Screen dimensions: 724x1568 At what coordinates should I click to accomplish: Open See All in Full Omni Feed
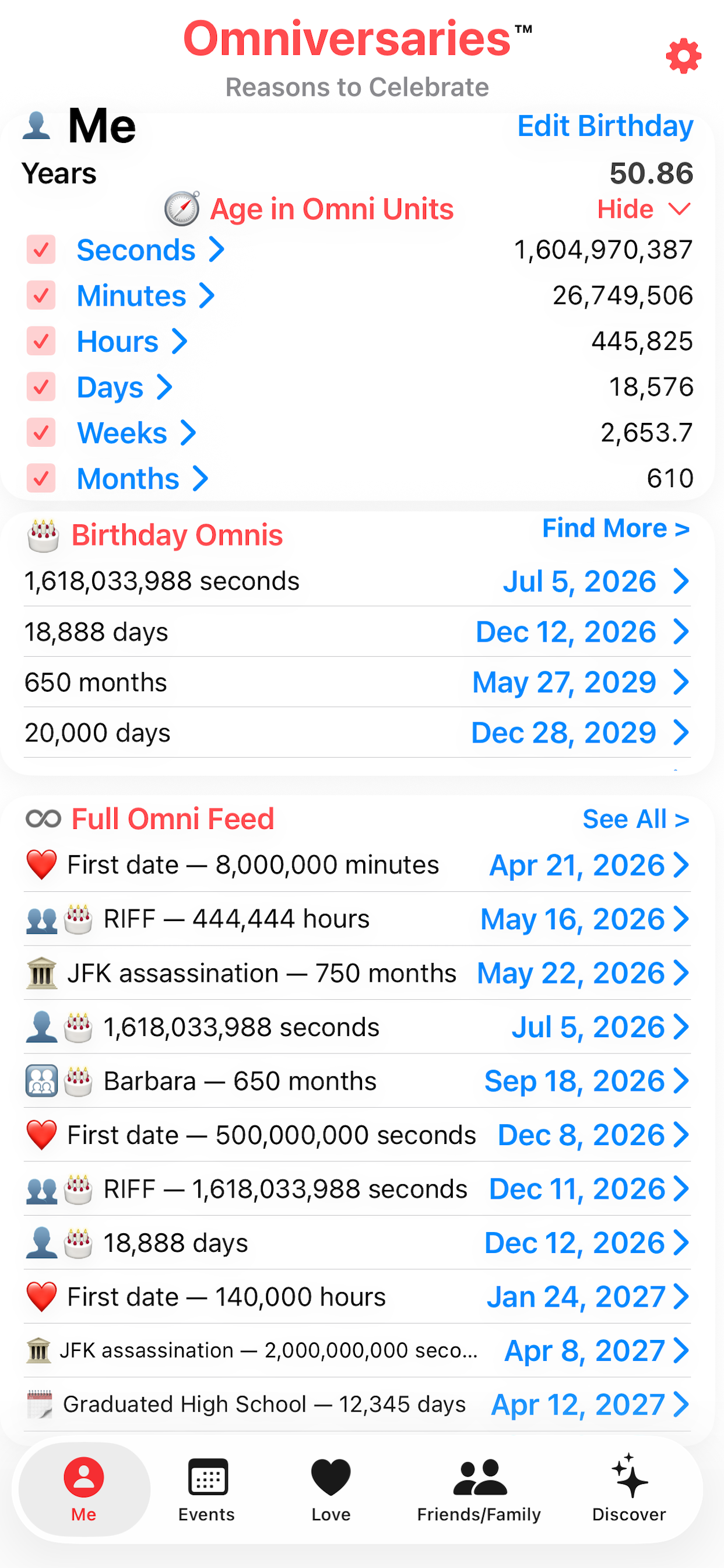coord(635,818)
